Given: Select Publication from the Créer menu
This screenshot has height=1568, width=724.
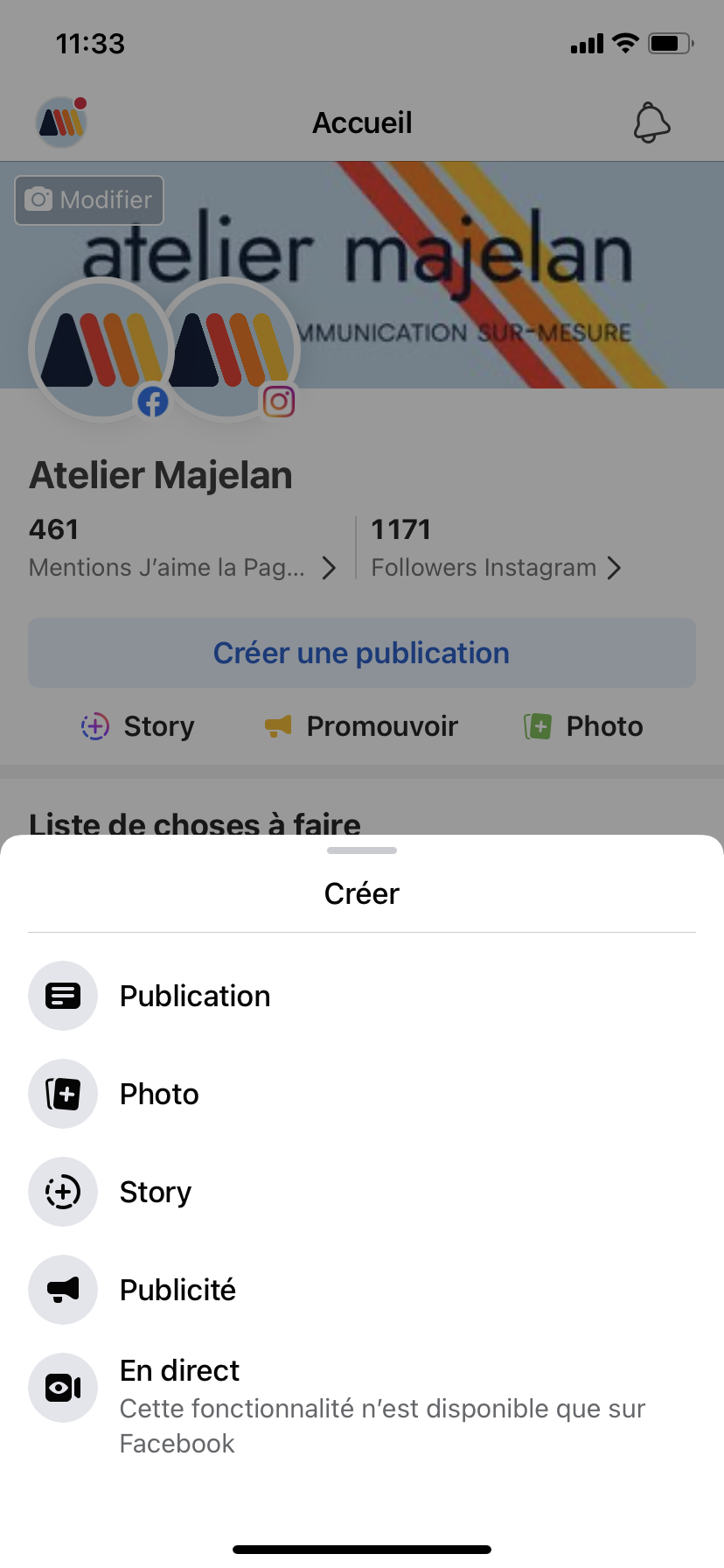Looking at the screenshot, I should click(195, 996).
